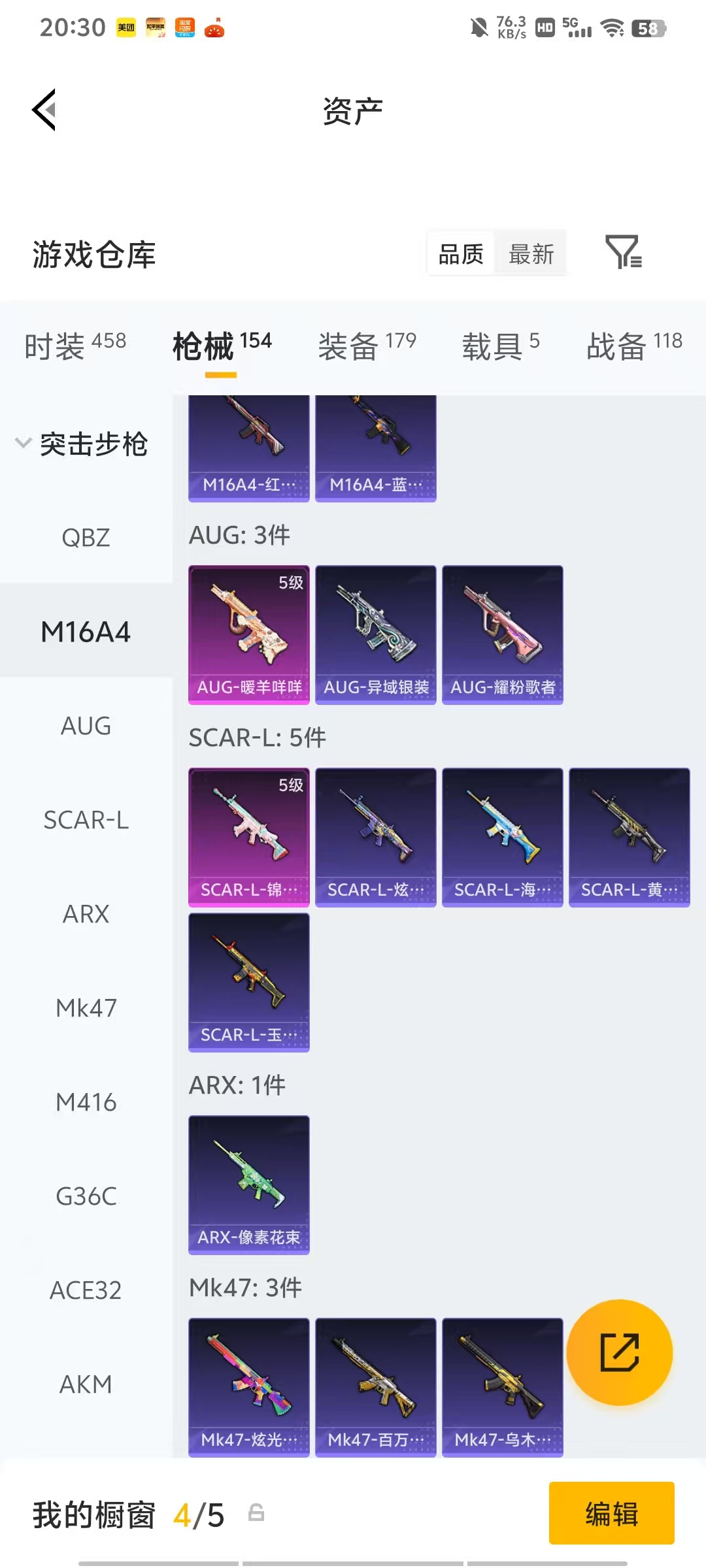Tap the 编辑 button
706x1568 pixels.
tap(612, 1514)
